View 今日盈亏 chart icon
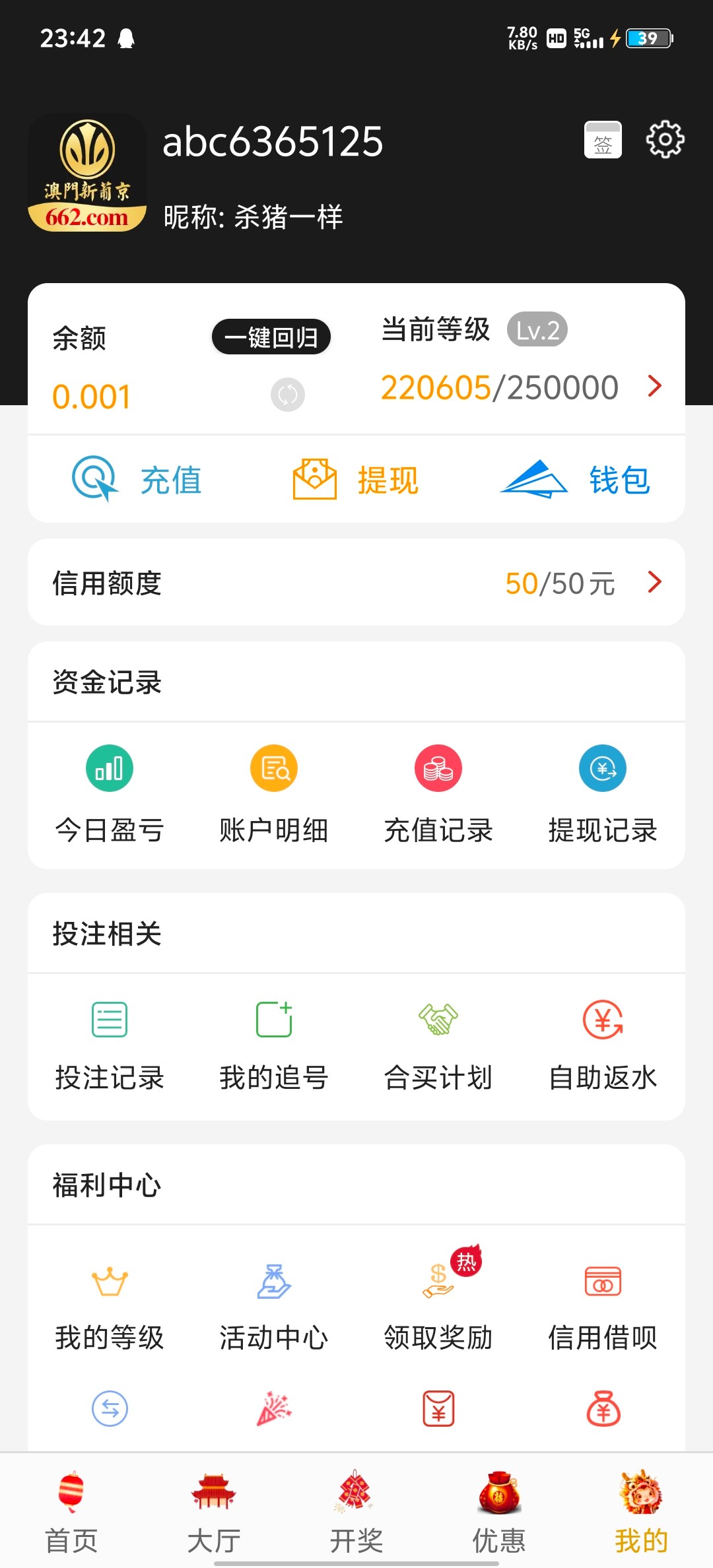Image resolution: width=713 pixels, height=1568 pixels. [x=109, y=768]
